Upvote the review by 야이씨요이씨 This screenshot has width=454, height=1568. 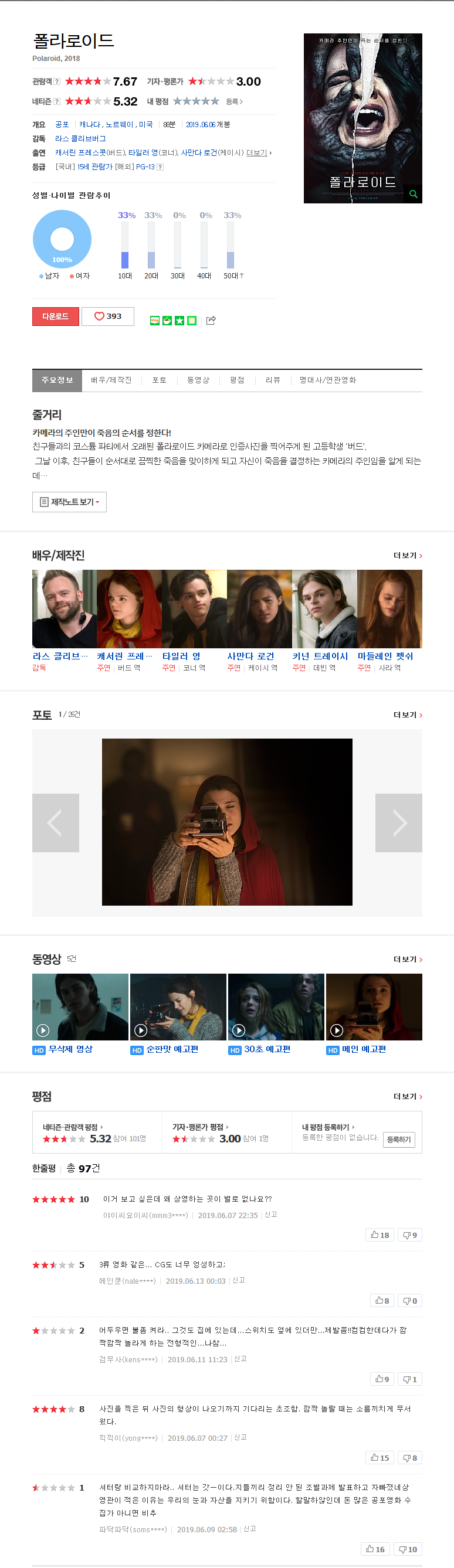pyautogui.click(x=380, y=1234)
